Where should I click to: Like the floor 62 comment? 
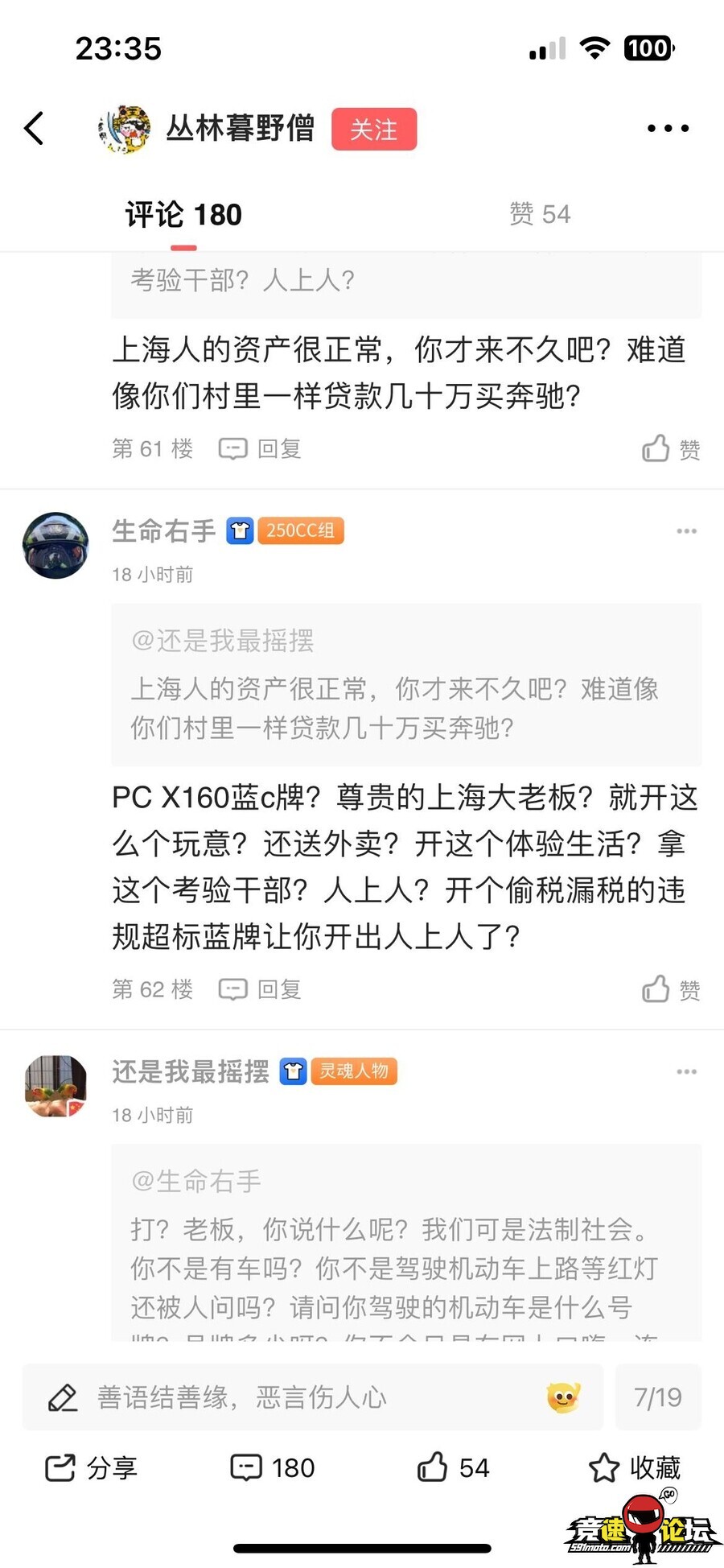coord(671,989)
